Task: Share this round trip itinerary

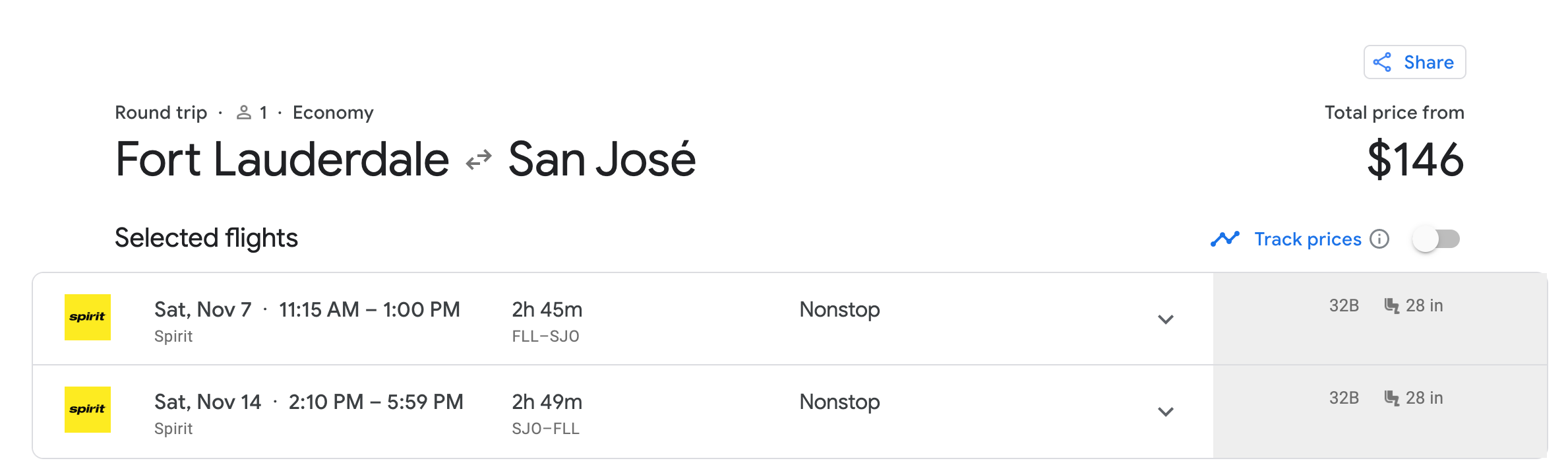Action: (1414, 63)
